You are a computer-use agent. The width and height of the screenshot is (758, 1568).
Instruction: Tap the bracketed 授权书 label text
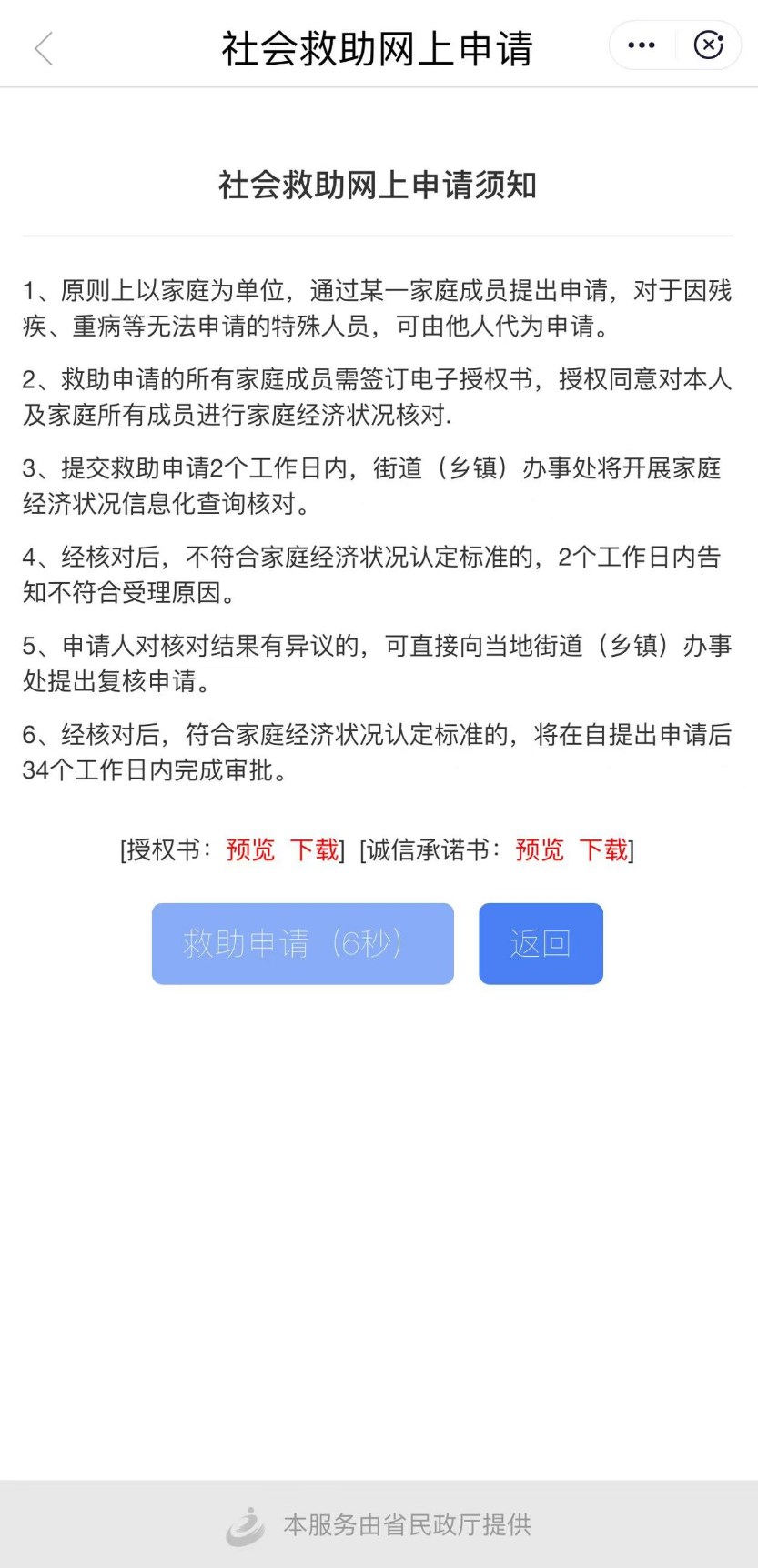(168, 852)
